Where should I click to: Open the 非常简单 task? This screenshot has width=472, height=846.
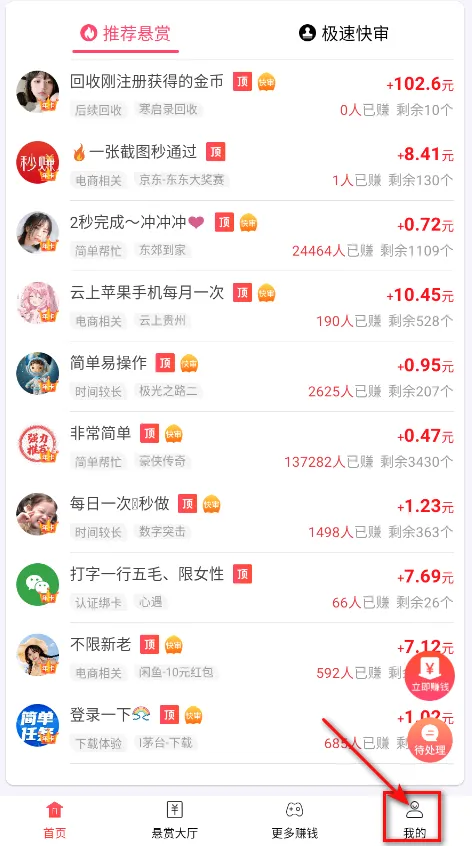click(x=235, y=447)
